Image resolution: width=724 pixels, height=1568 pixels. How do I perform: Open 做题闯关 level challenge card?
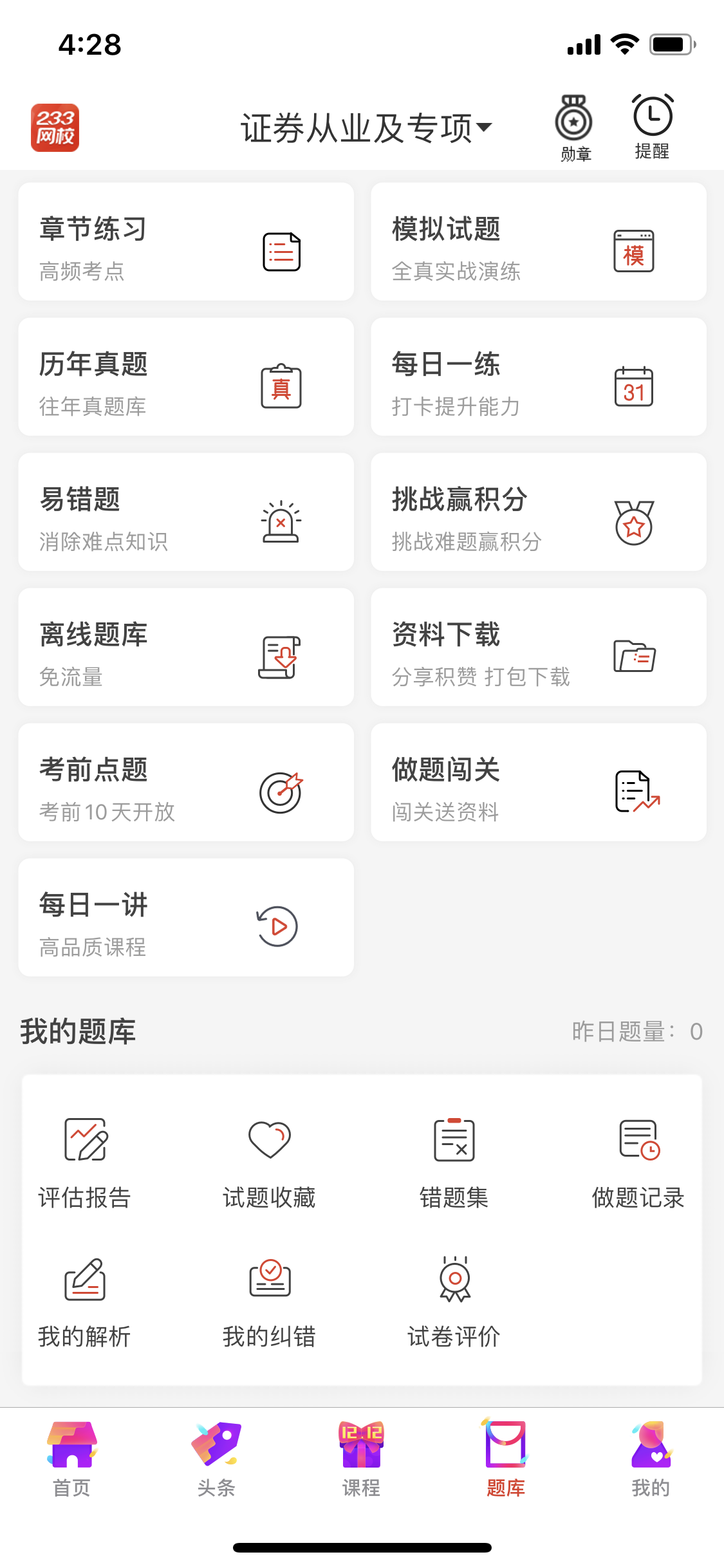(x=539, y=782)
